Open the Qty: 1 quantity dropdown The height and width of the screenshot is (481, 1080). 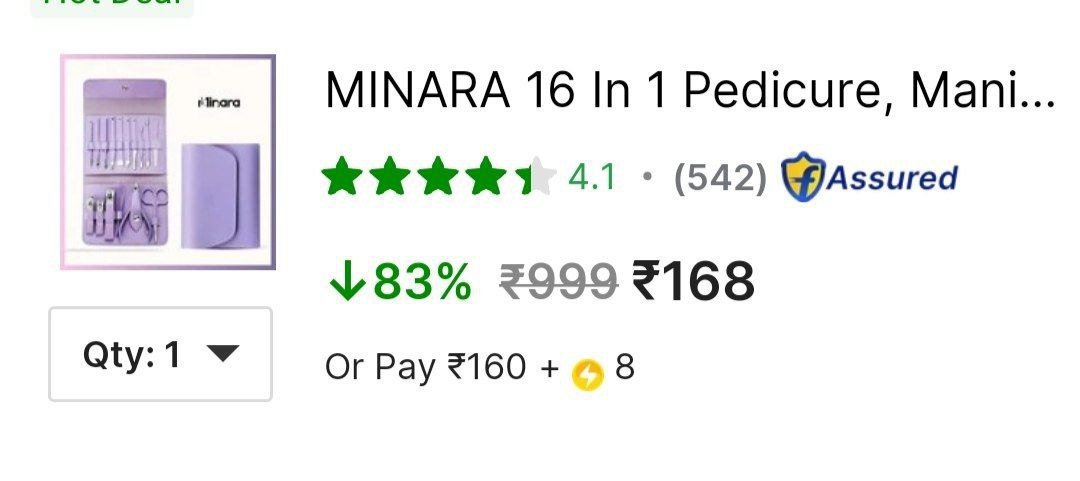pyautogui.click(x=161, y=354)
